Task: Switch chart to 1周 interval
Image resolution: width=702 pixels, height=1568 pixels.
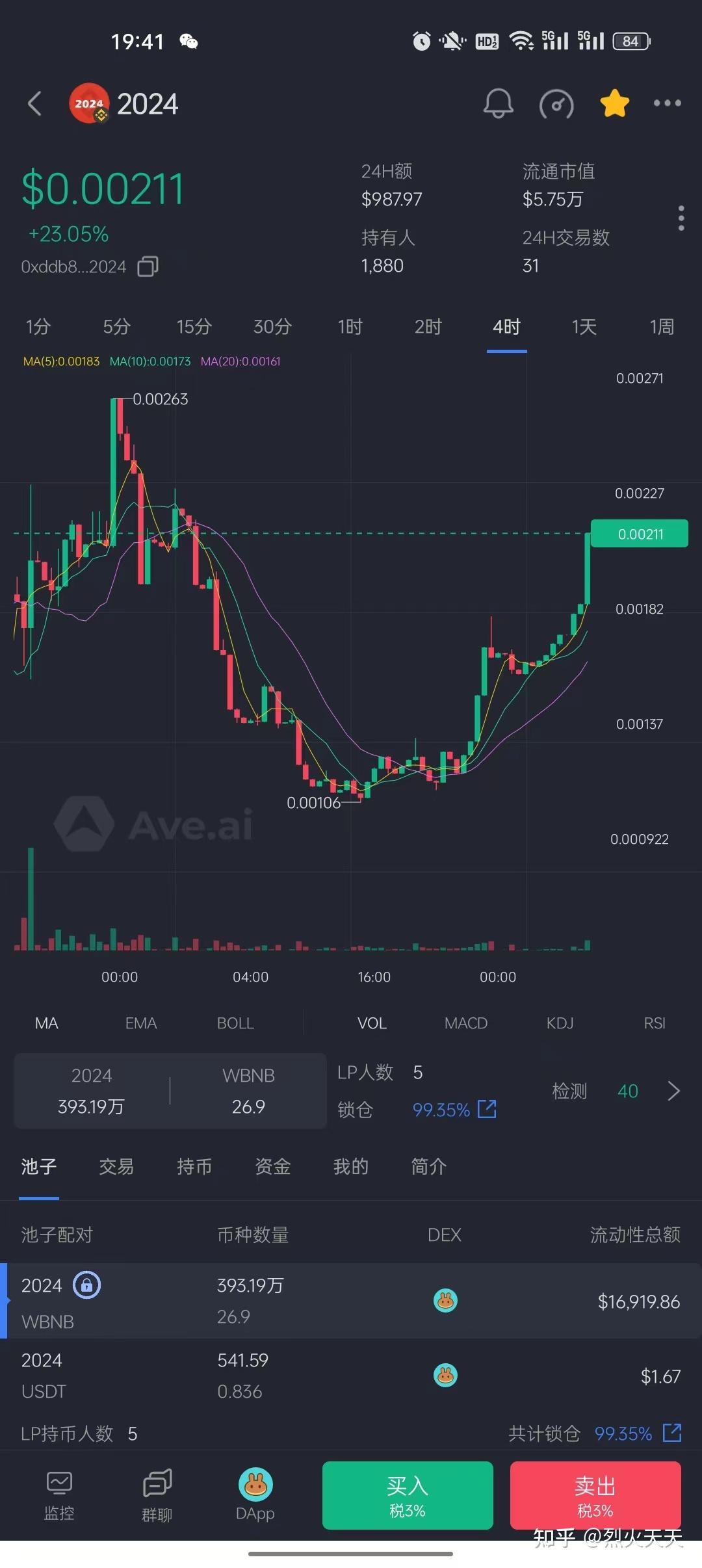Action: click(x=662, y=326)
